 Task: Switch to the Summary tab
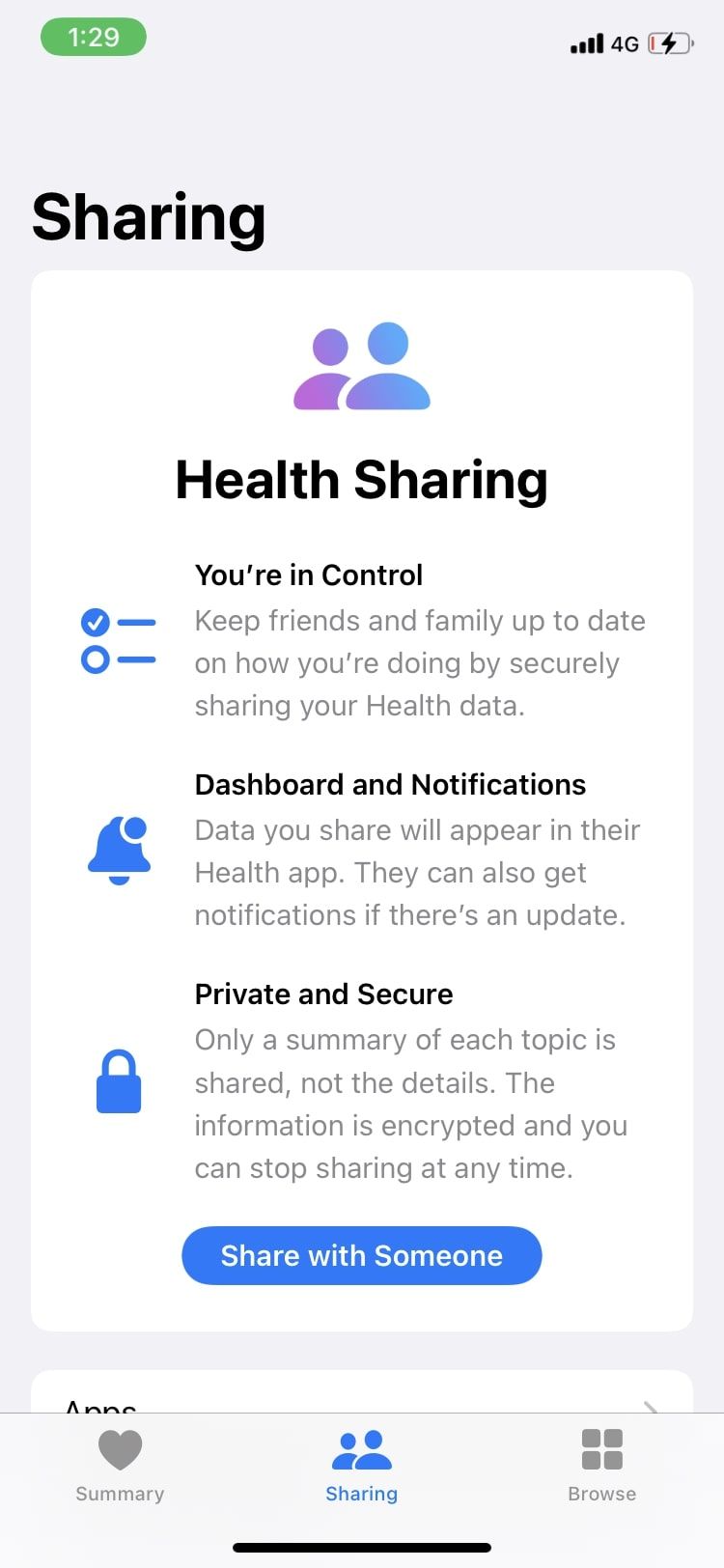[x=120, y=1464]
